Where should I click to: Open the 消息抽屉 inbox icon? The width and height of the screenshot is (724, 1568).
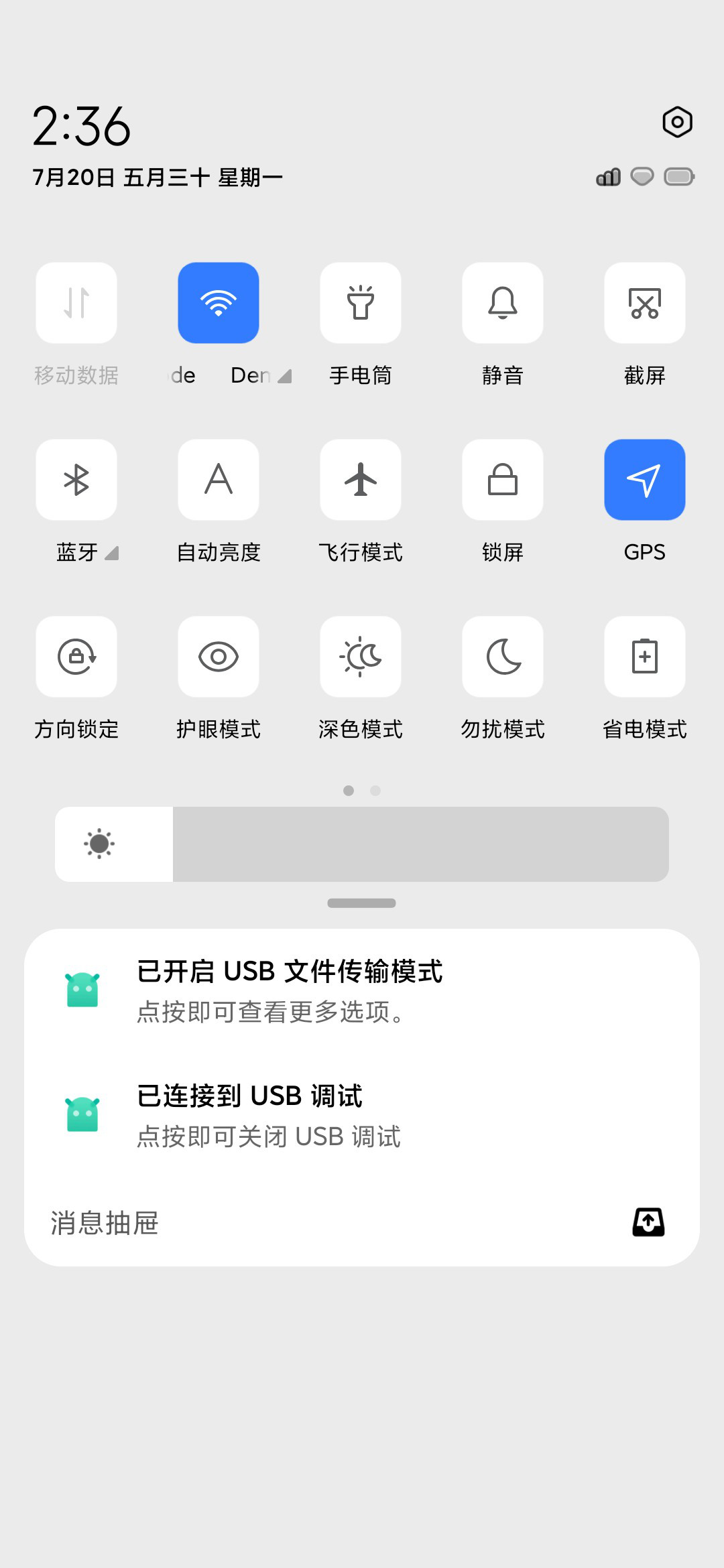[x=648, y=1222]
